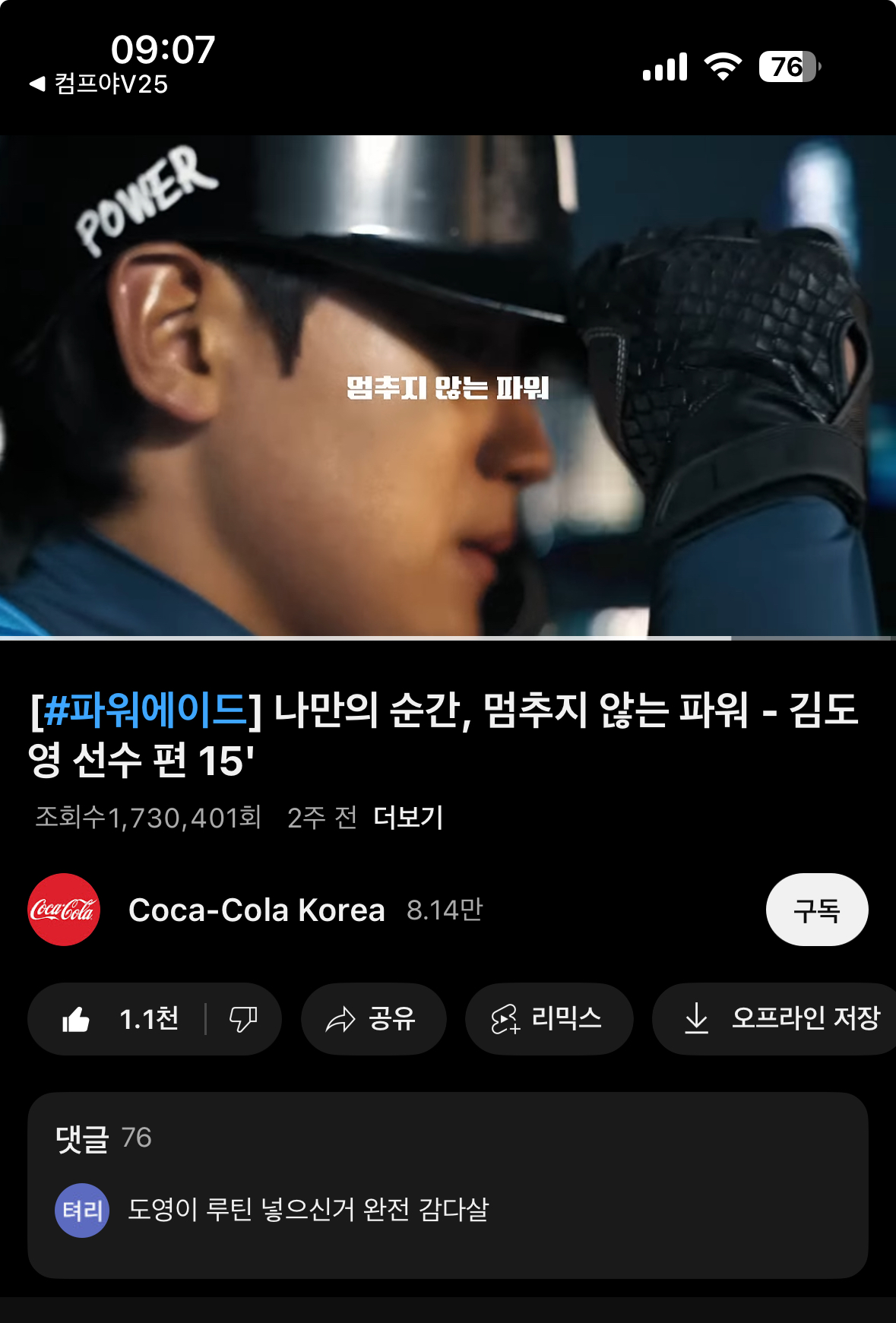Dislike this video
Screen dimensions: 896x1323
click(x=243, y=1019)
